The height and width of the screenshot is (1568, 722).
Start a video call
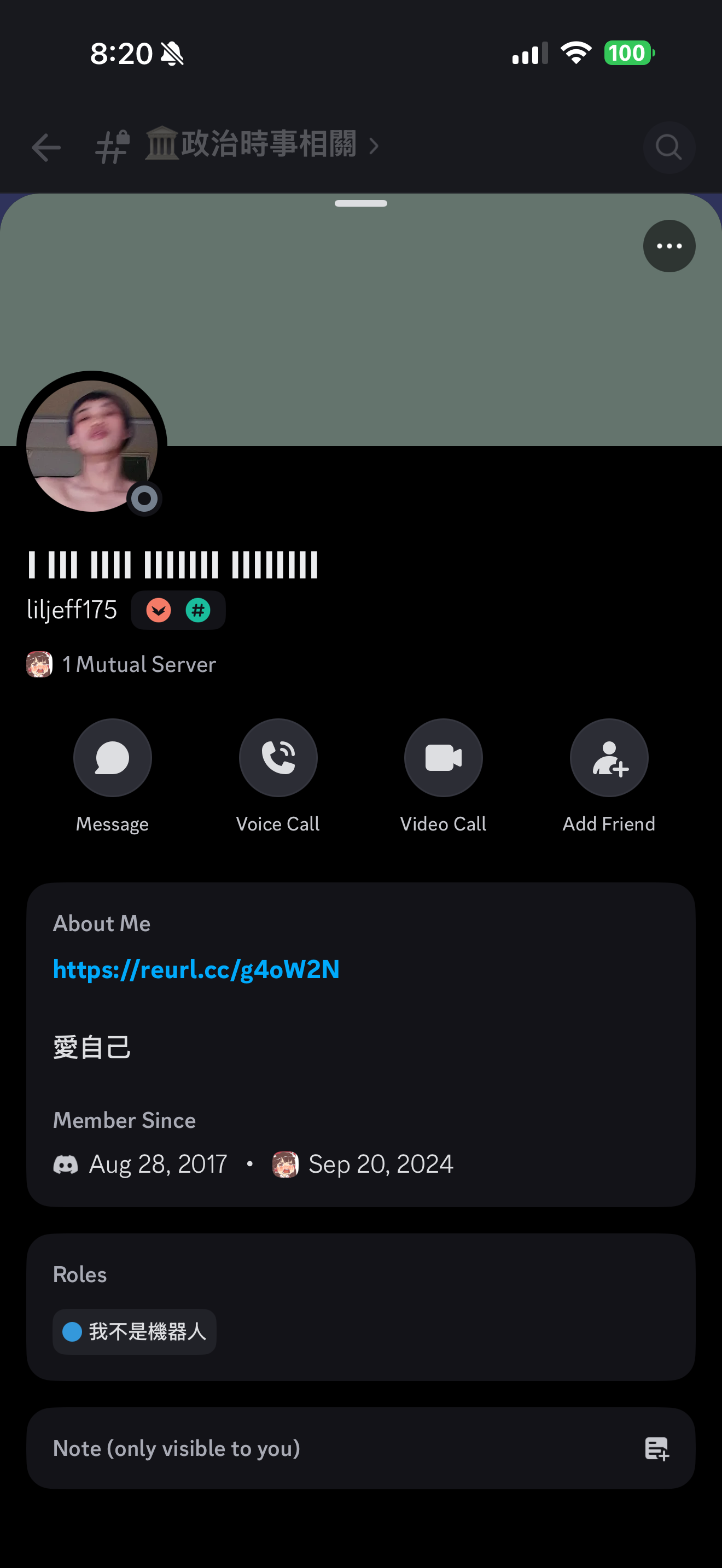tap(443, 758)
